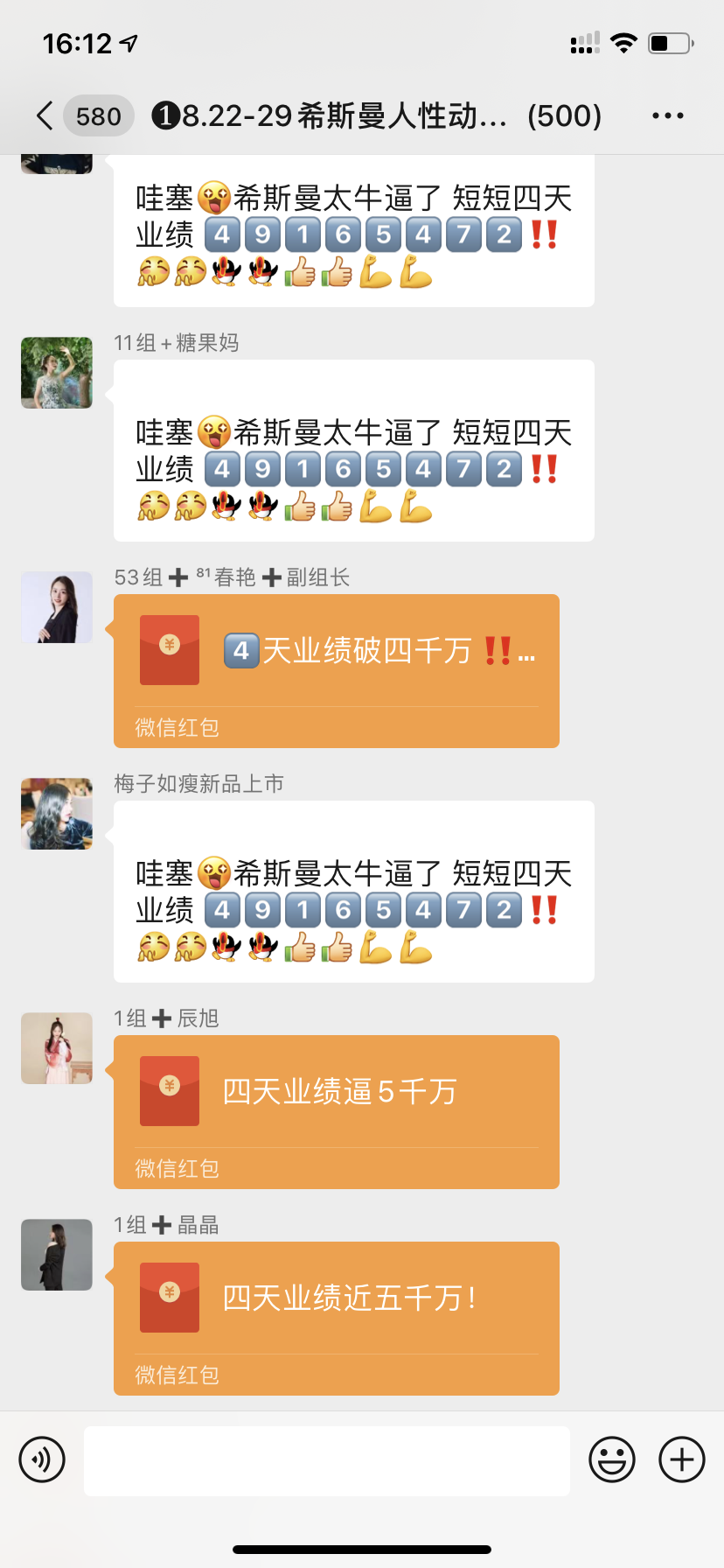The image size is (724, 1568).
Task: Go back to the chat list
Action: (45, 115)
